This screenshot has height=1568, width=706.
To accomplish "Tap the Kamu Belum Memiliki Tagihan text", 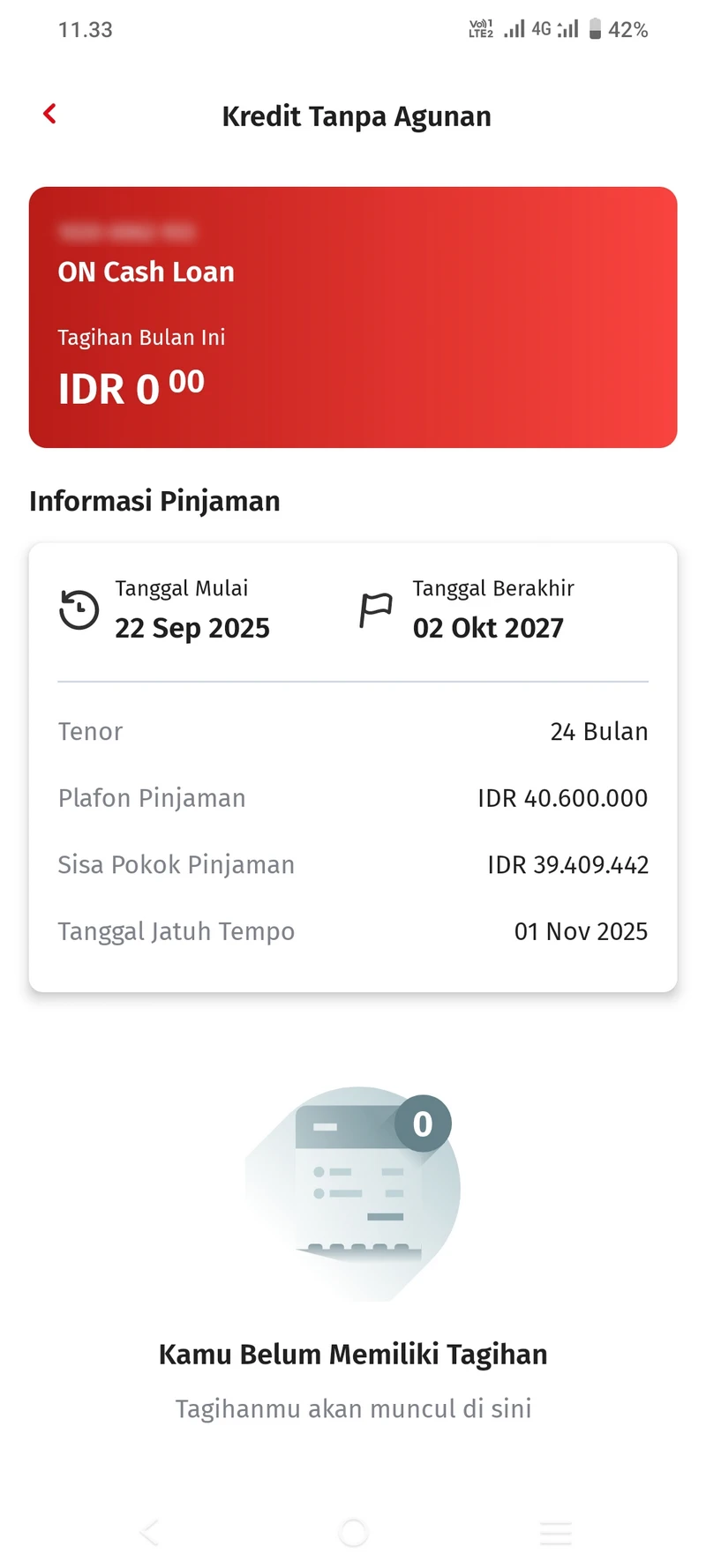I will pos(353,1354).
